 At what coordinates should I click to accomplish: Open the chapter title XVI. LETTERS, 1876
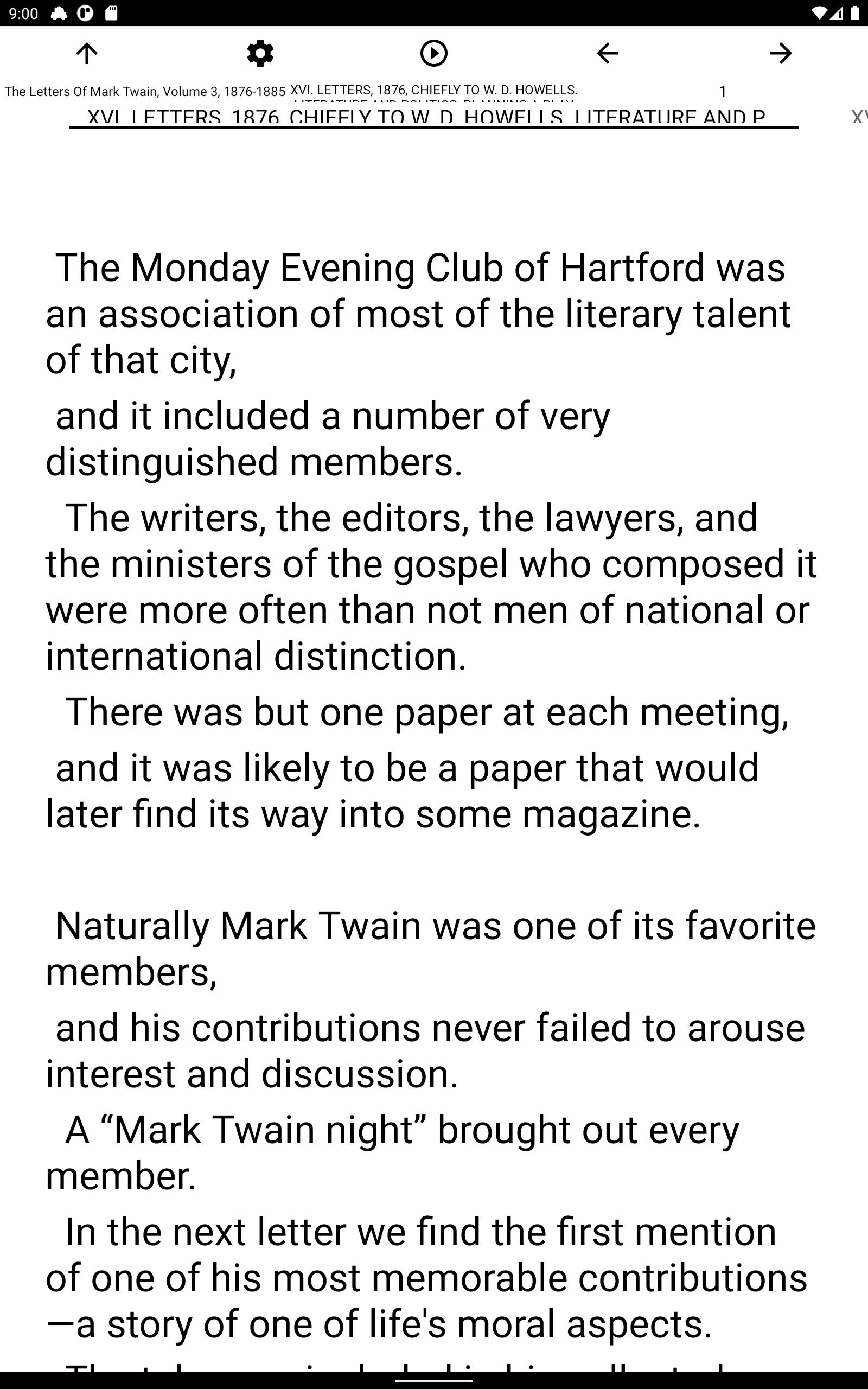(x=433, y=92)
